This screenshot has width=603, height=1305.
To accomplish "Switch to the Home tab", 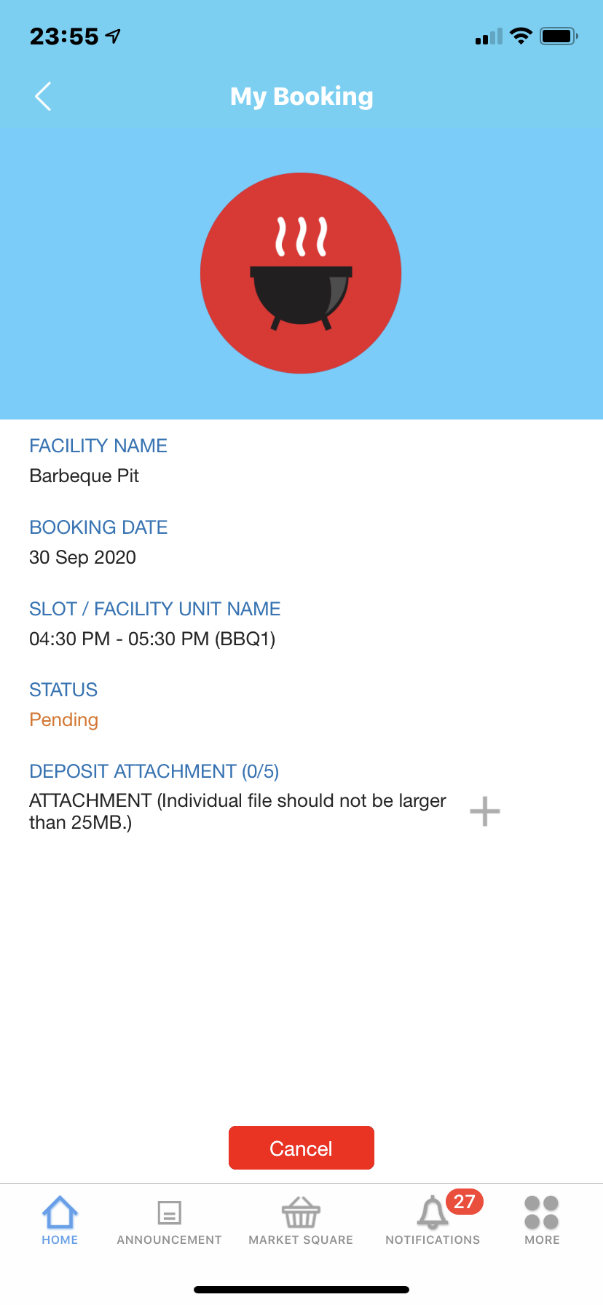I will point(60,1220).
